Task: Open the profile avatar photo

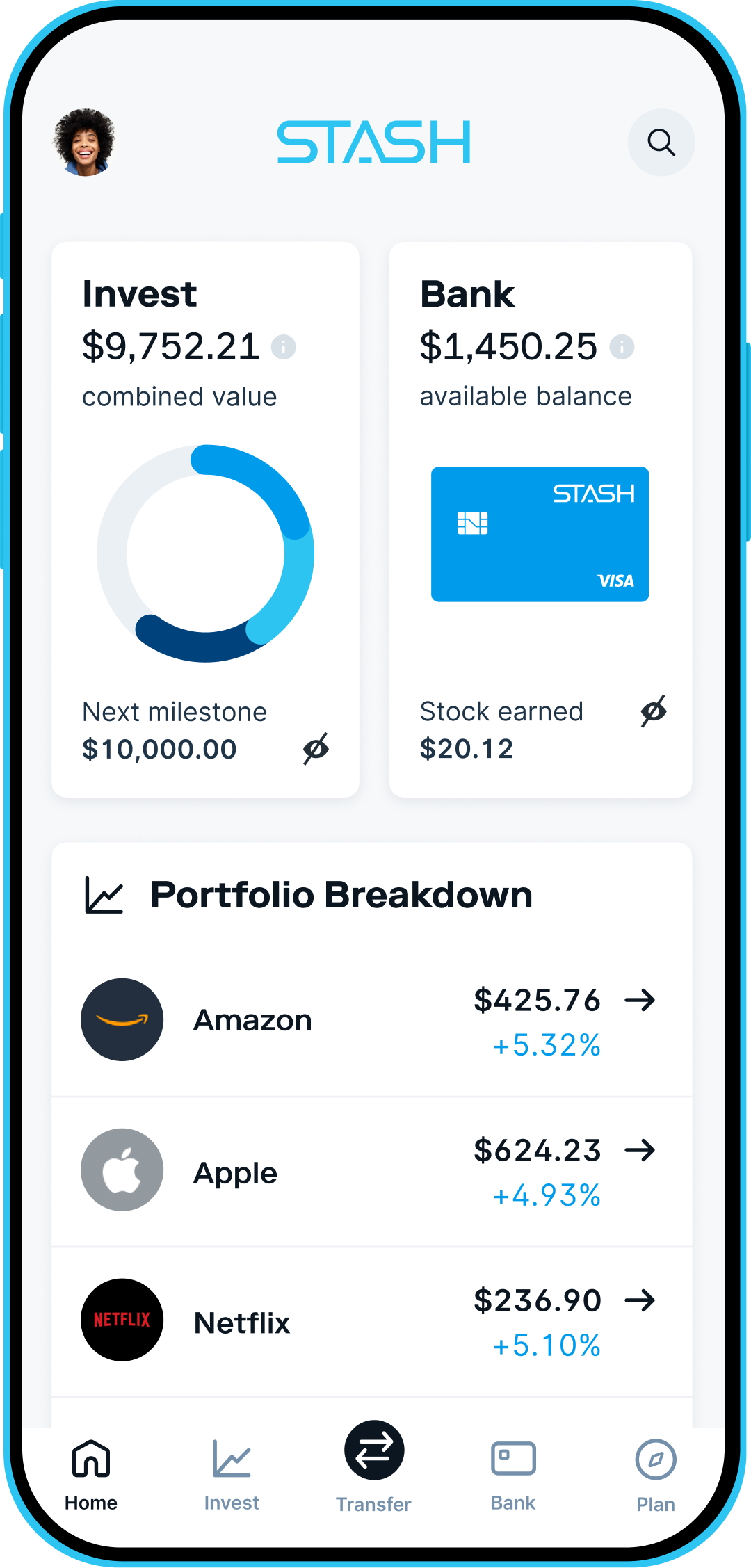Action: click(x=85, y=143)
